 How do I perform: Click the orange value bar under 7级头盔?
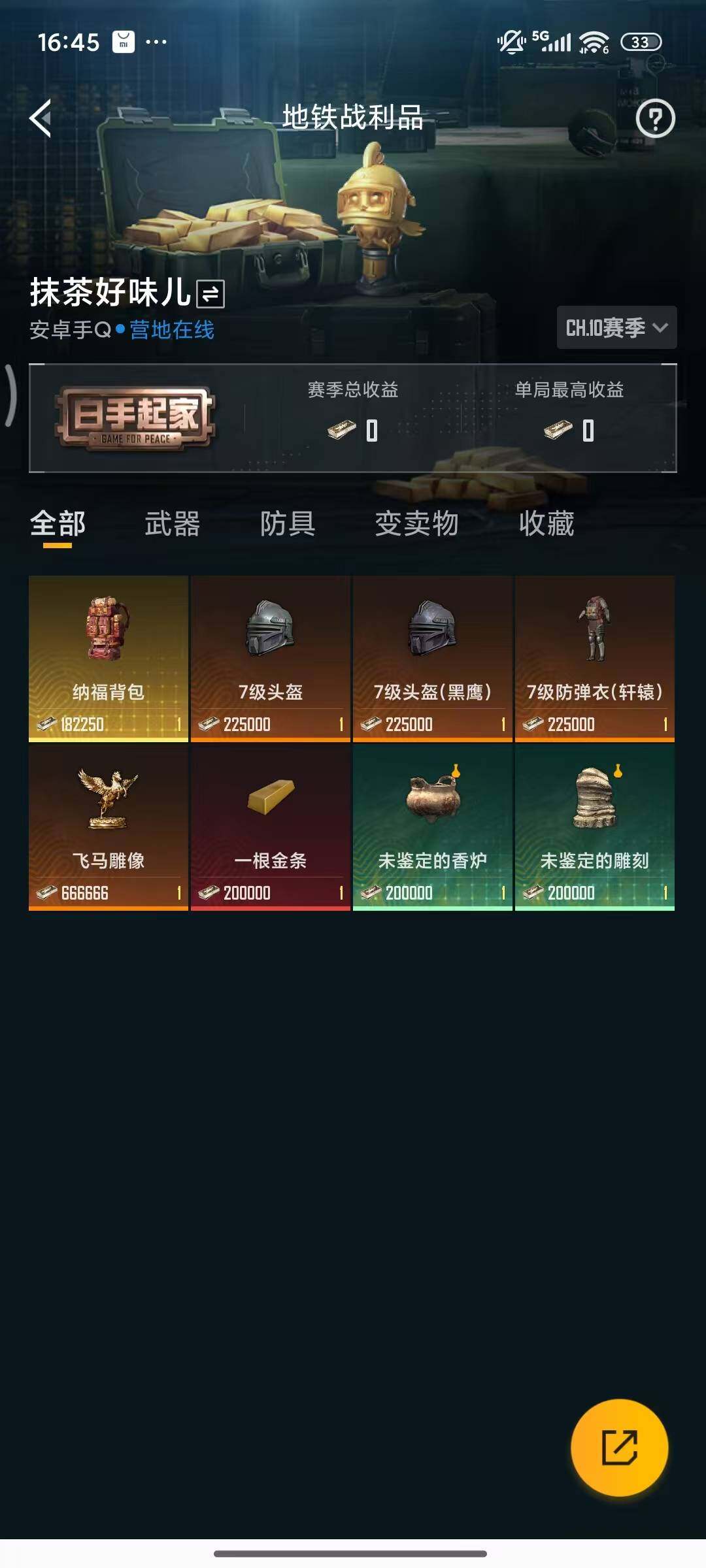click(x=272, y=725)
